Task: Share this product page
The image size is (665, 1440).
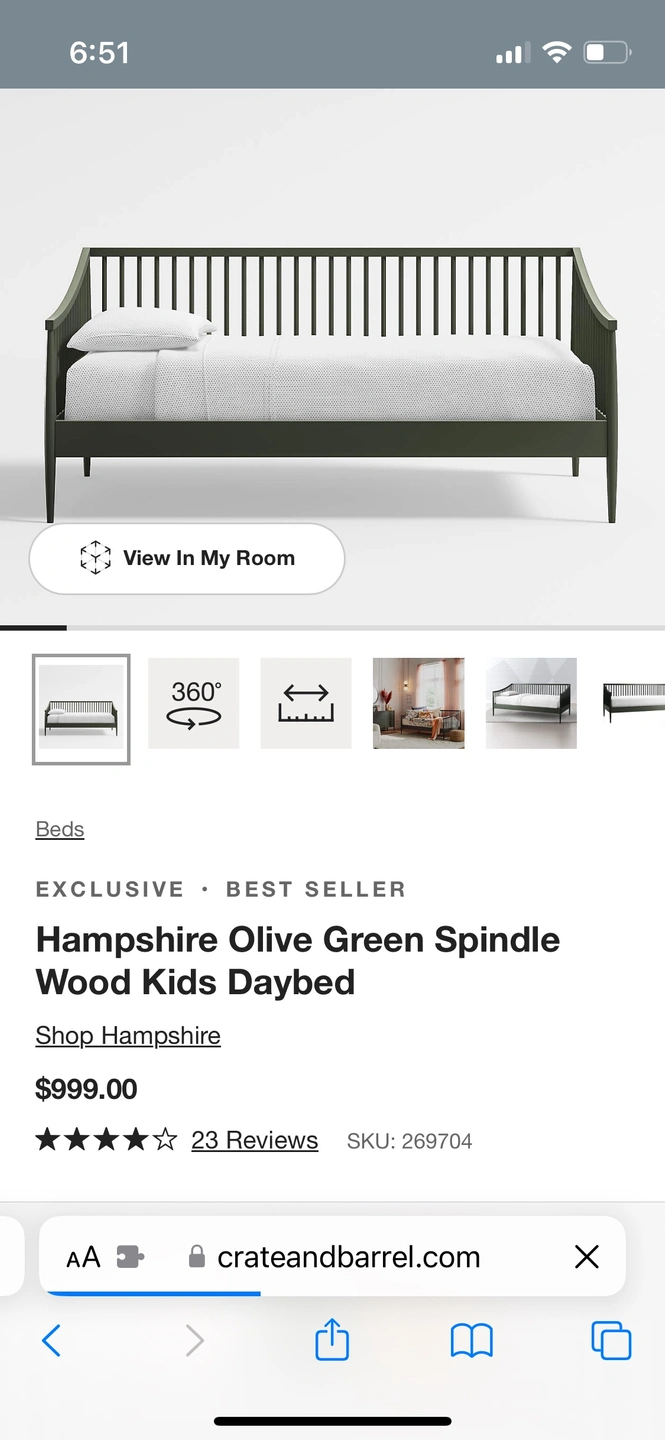Action: pos(332,1340)
